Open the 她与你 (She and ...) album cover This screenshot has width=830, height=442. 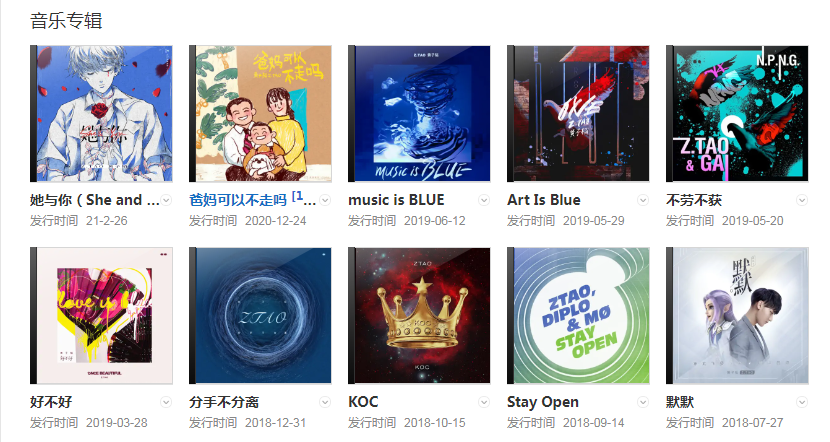click(x=102, y=113)
